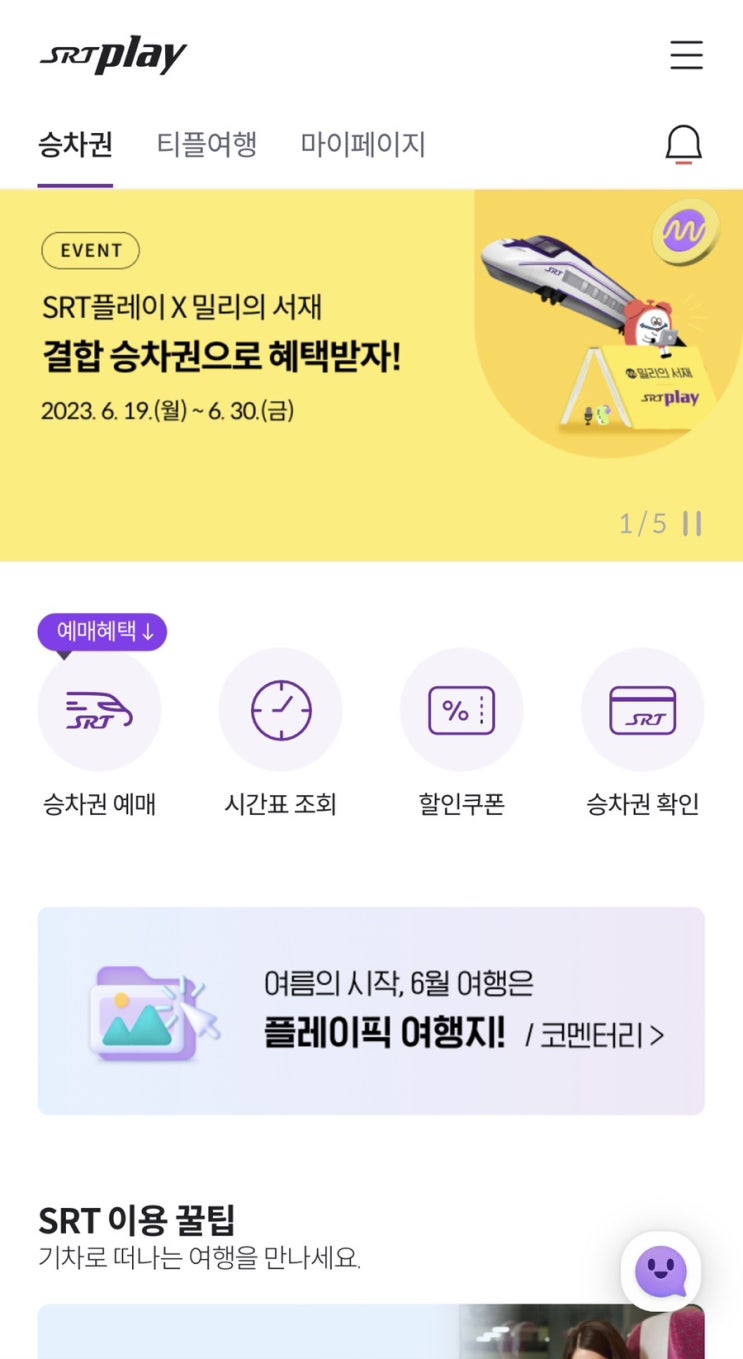Open the notification bell
743x1359 pixels.
click(x=685, y=144)
